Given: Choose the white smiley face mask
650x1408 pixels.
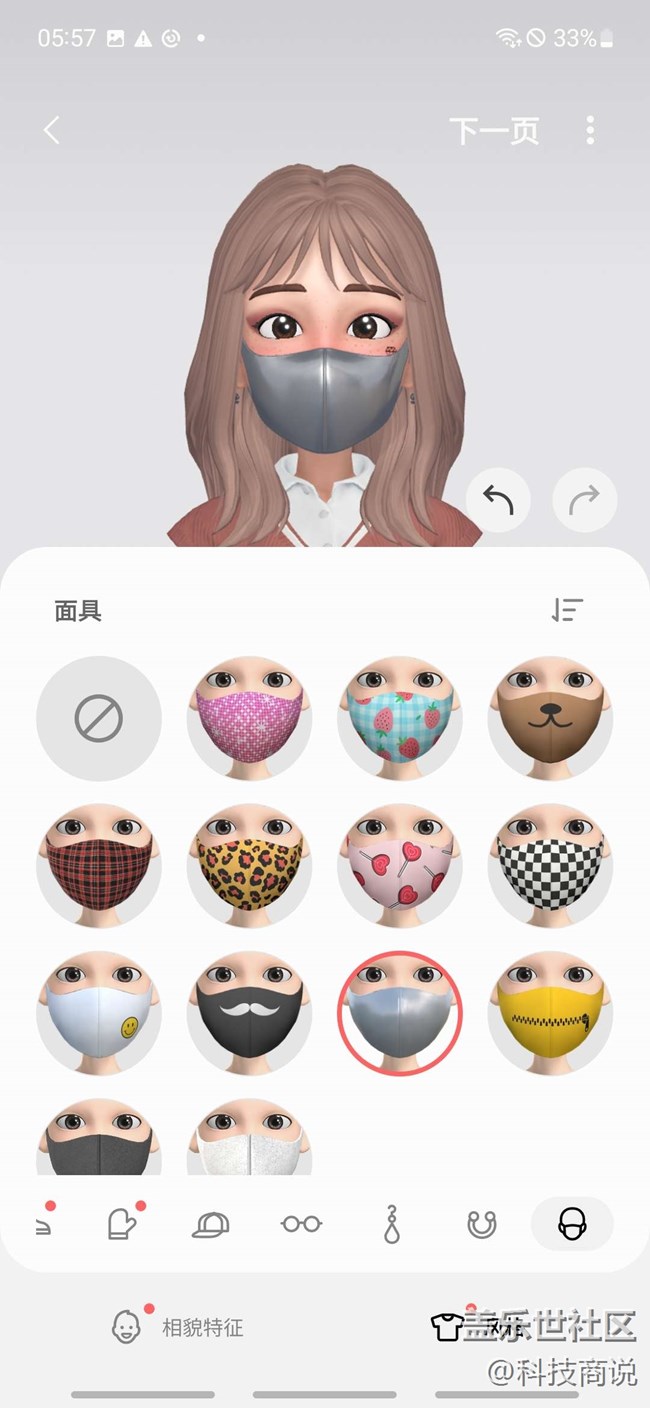Looking at the screenshot, I should [x=99, y=1013].
